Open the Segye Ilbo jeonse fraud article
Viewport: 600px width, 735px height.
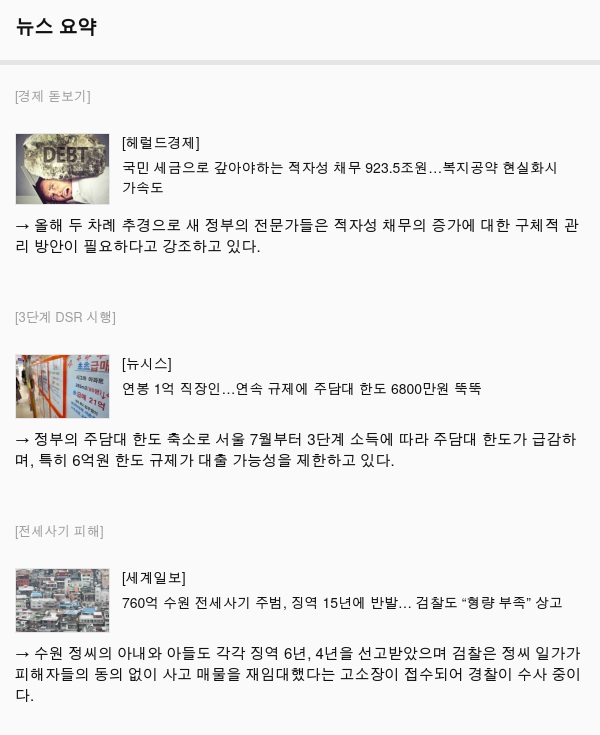point(341,603)
